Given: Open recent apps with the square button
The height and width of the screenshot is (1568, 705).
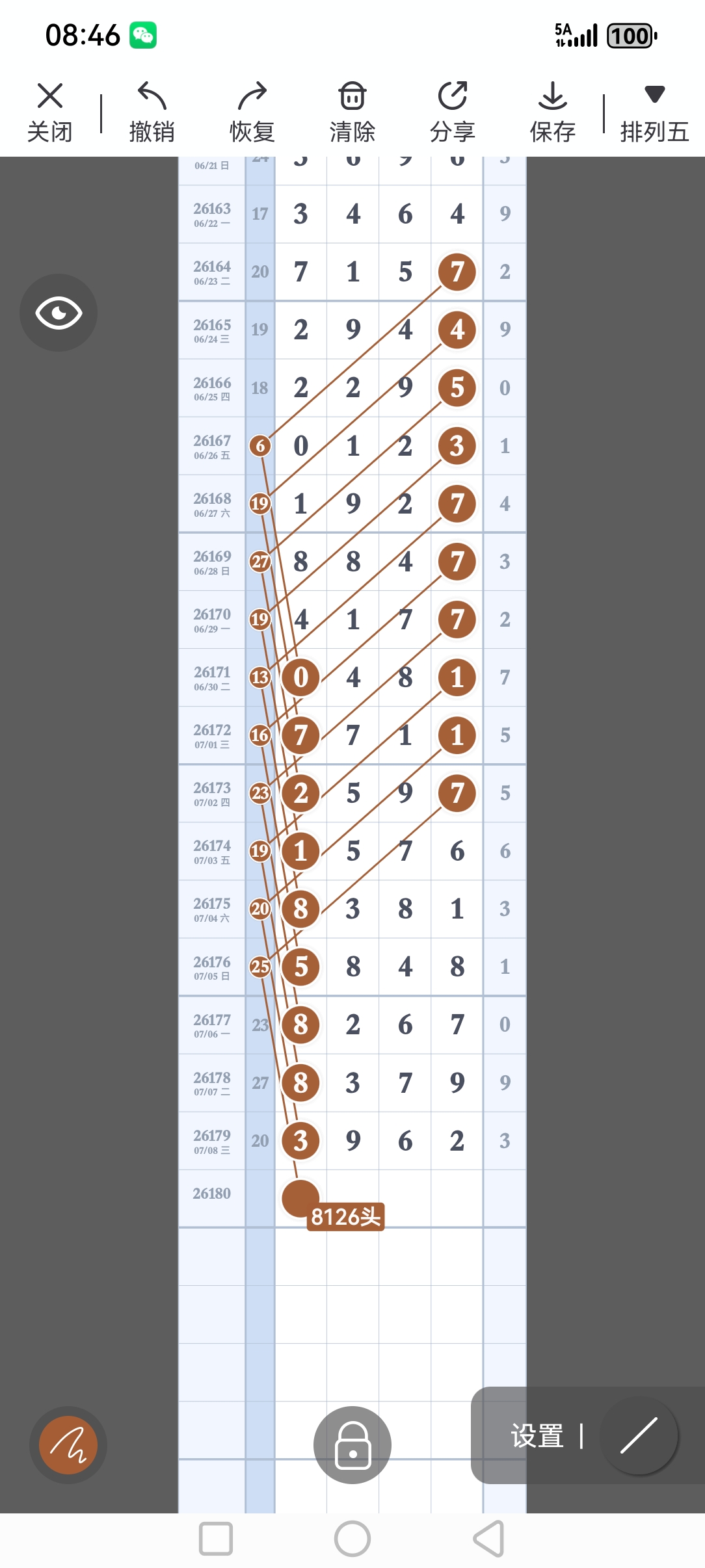Looking at the screenshot, I should click(x=216, y=1539).
